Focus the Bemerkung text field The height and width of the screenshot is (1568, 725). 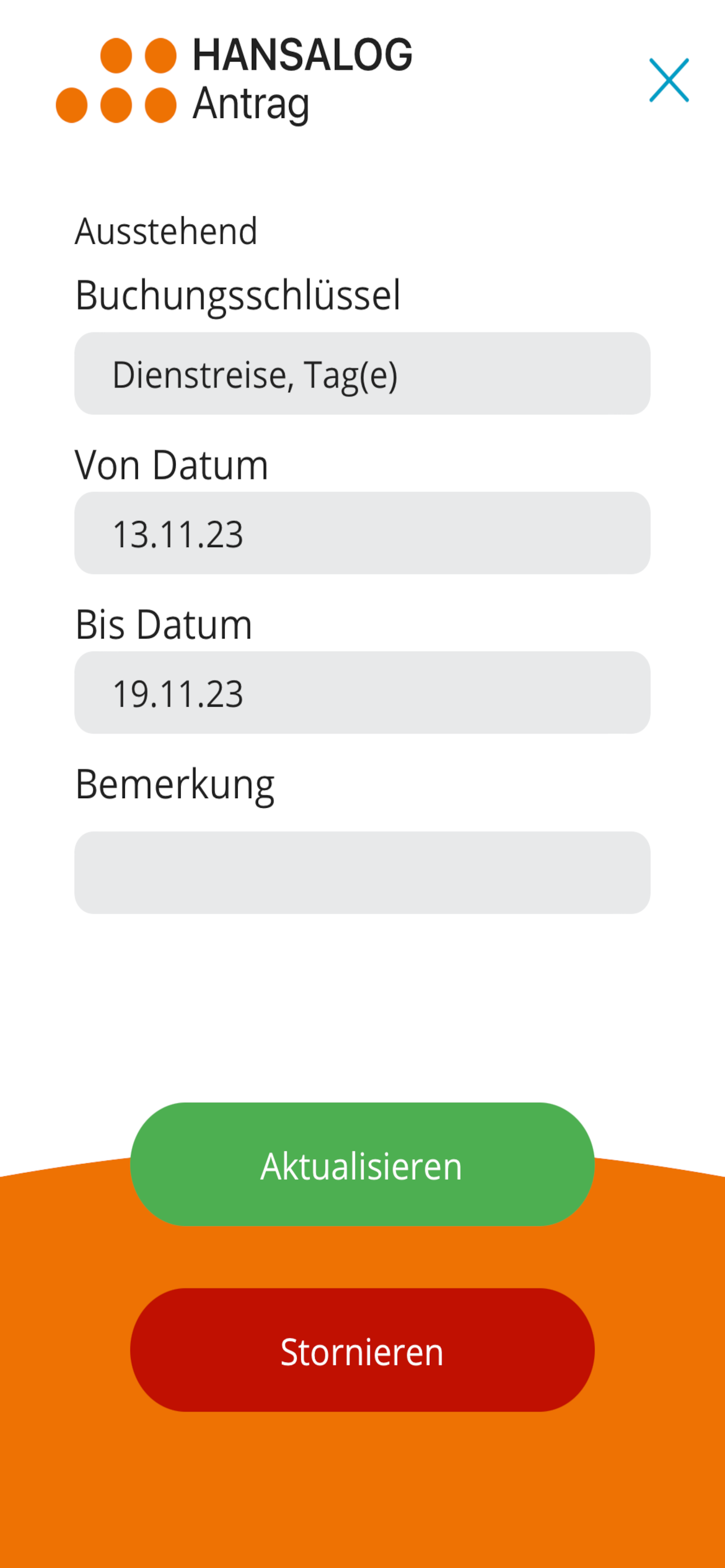point(362,872)
